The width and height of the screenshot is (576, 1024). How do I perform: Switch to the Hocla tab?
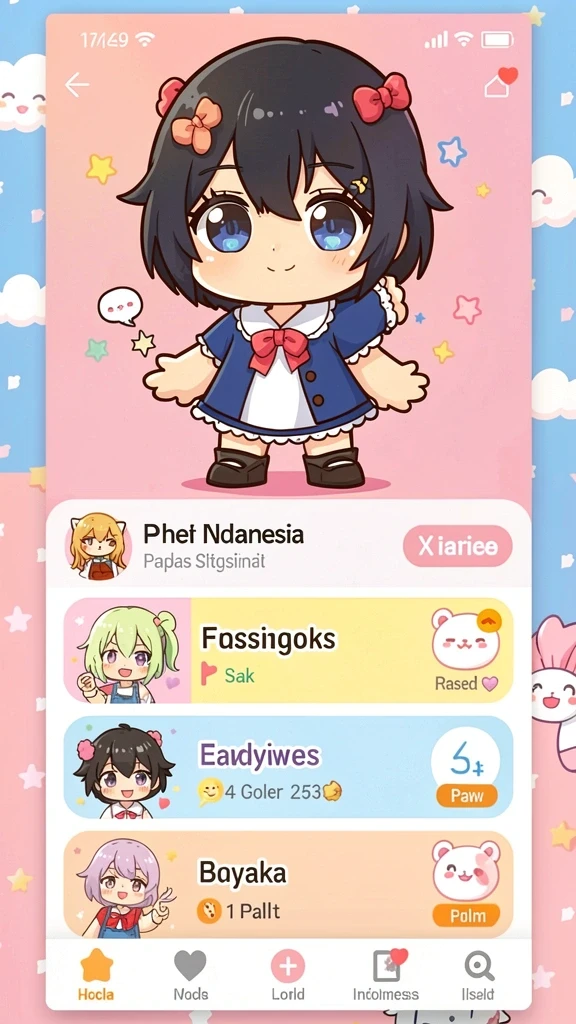96,975
